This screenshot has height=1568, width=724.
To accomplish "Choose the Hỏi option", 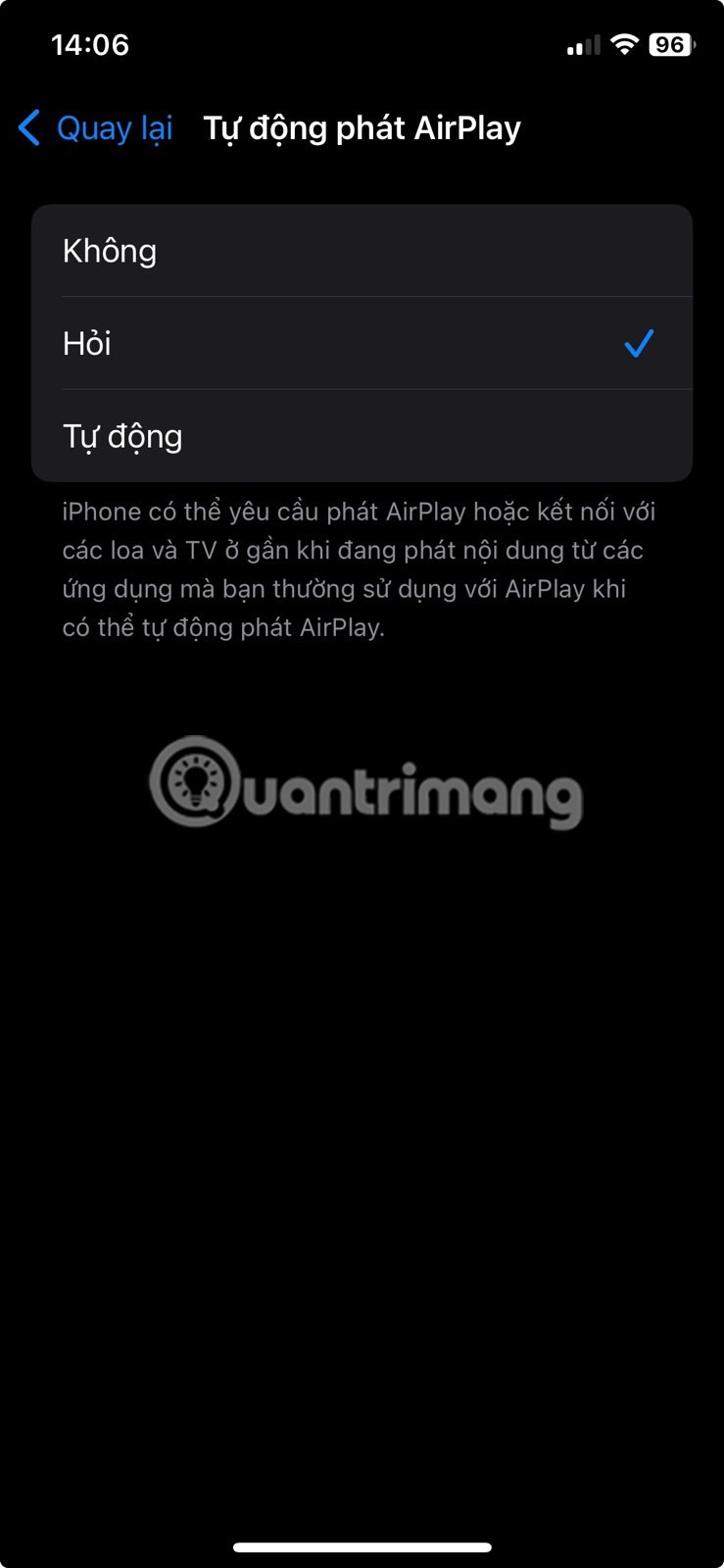I will click(x=361, y=343).
